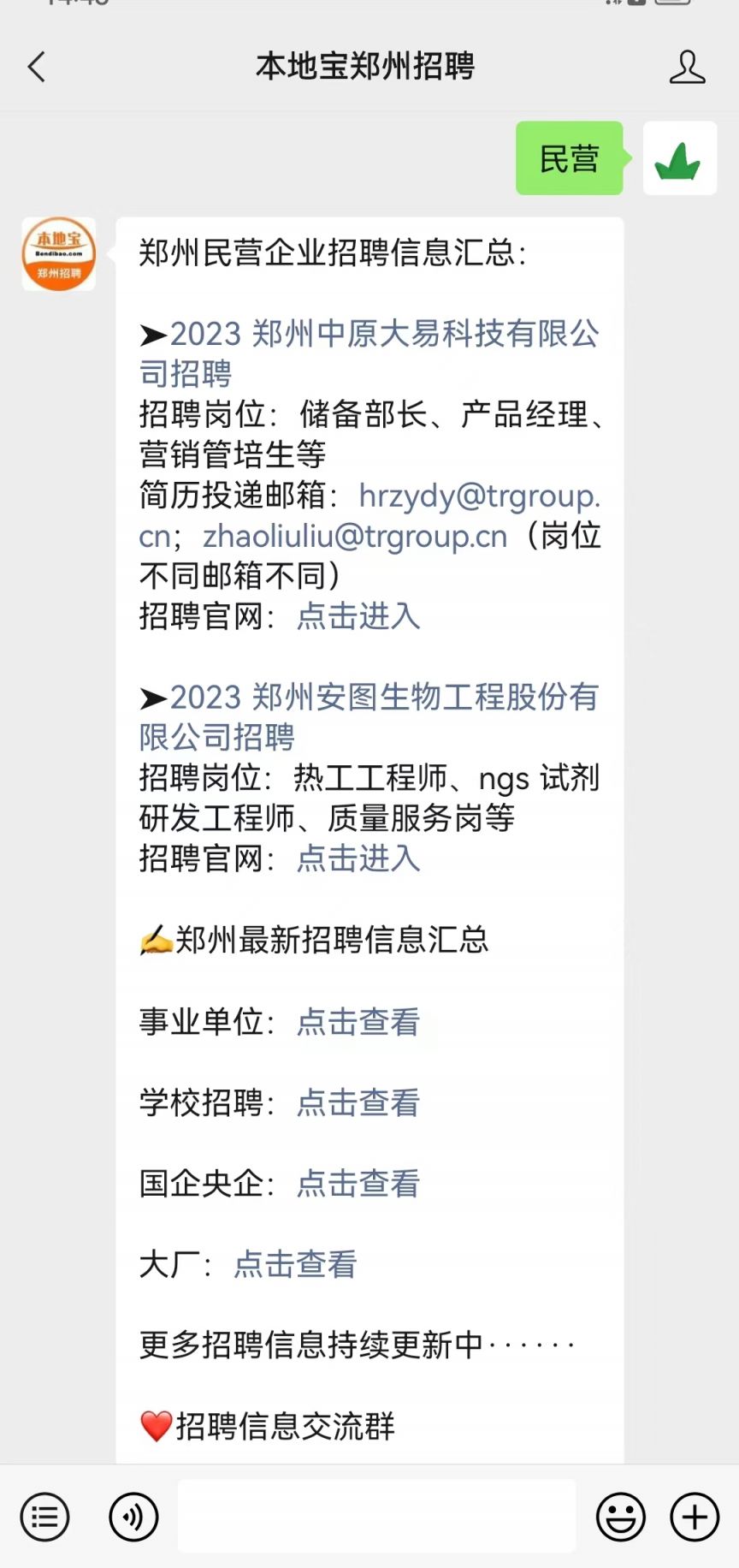Screen dimensions: 739x1568
Task: Open 点击进入 for 安图生物 official site
Action: pos(358,858)
